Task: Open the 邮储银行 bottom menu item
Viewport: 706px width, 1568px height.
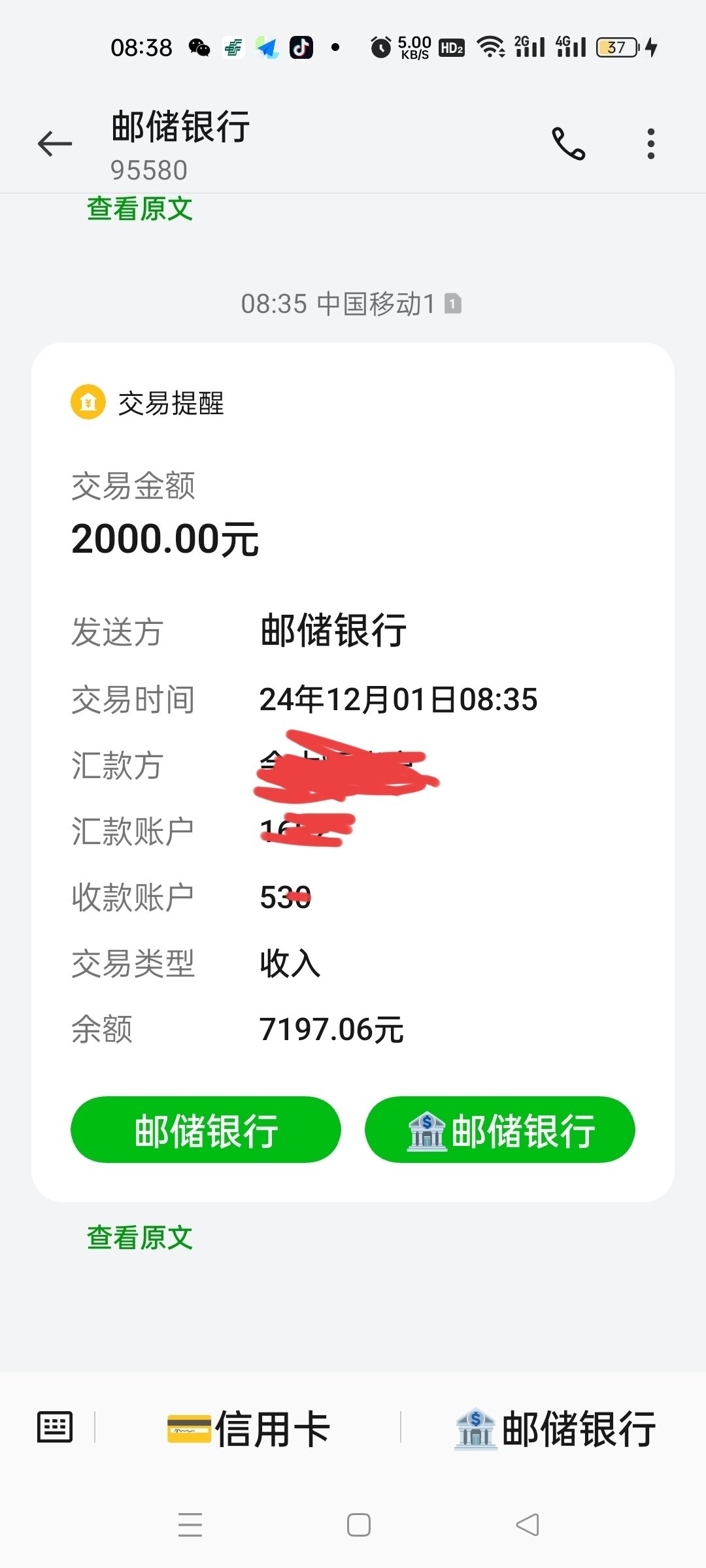Action: pyautogui.click(x=556, y=1428)
